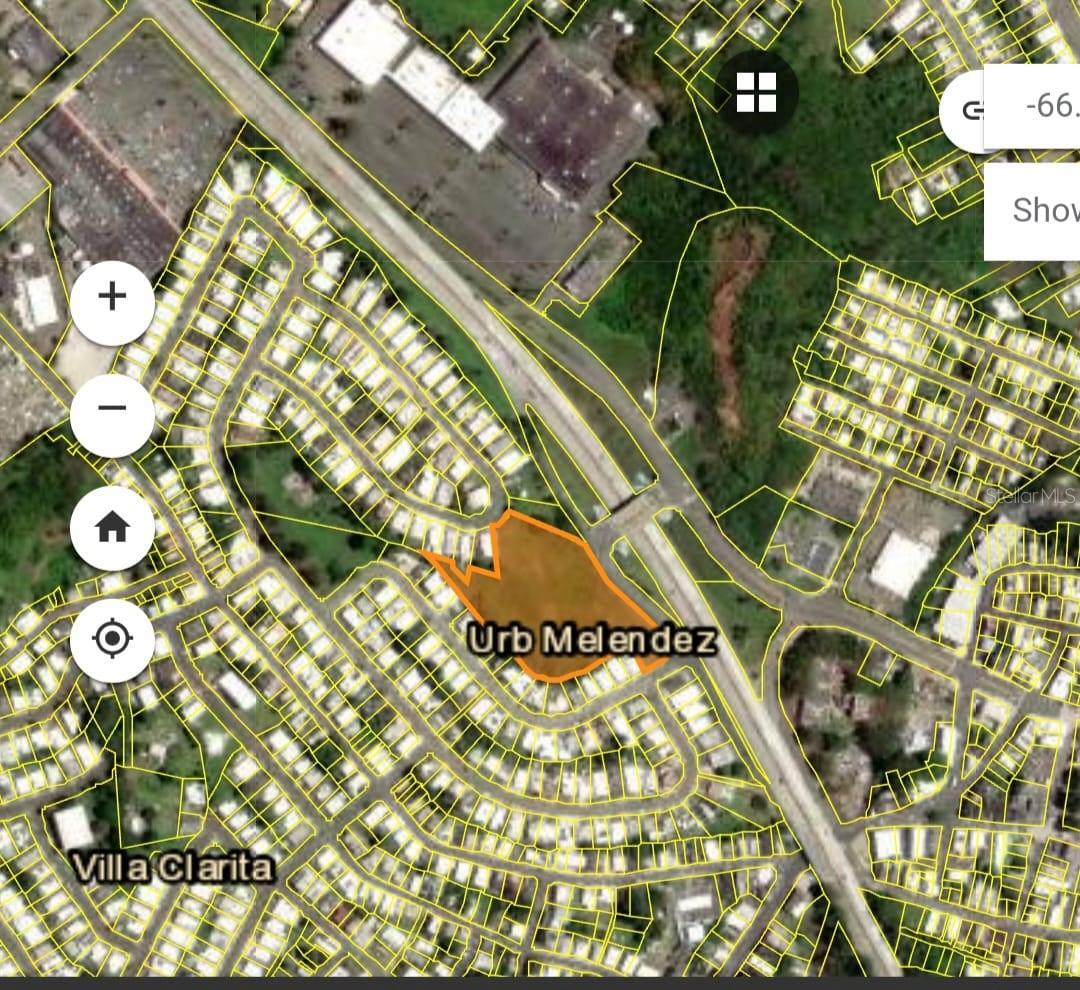Tap the partially visible Show button
This screenshot has height=990, width=1080.
(1040, 210)
